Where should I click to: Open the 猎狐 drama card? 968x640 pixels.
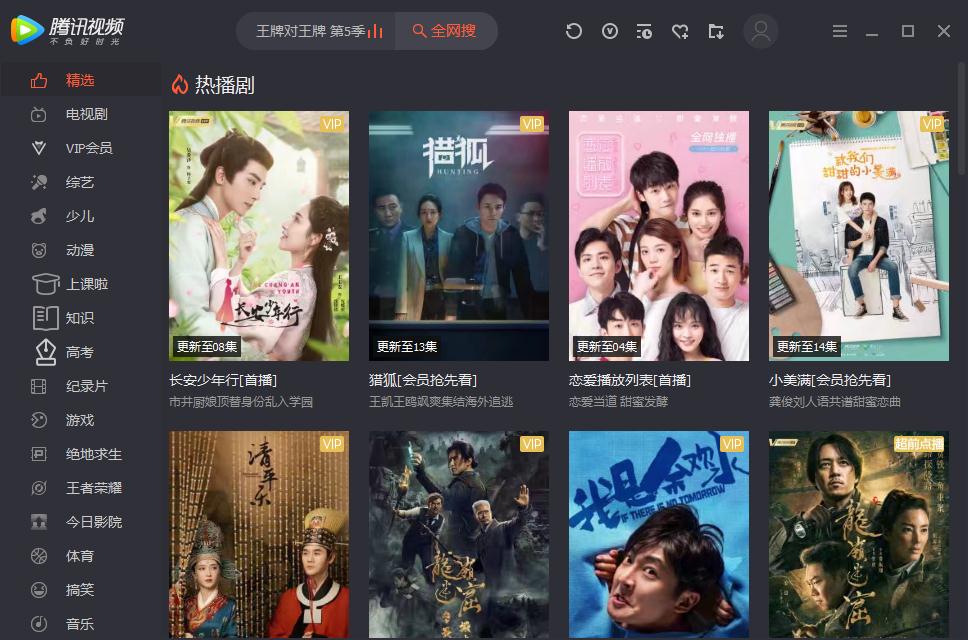click(459, 235)
